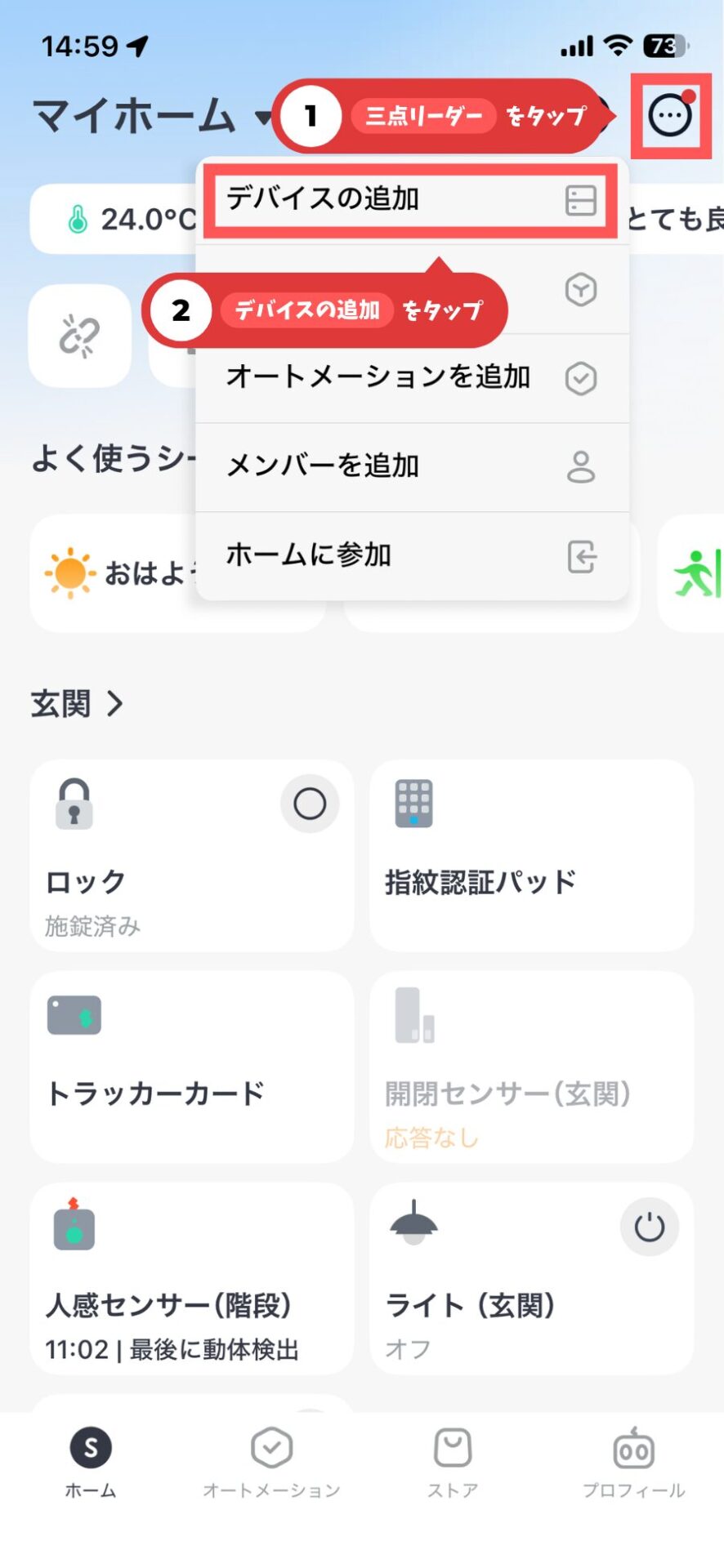
Task: Select メンバーを追加 menu item
Action: click(x=409, y=466)
